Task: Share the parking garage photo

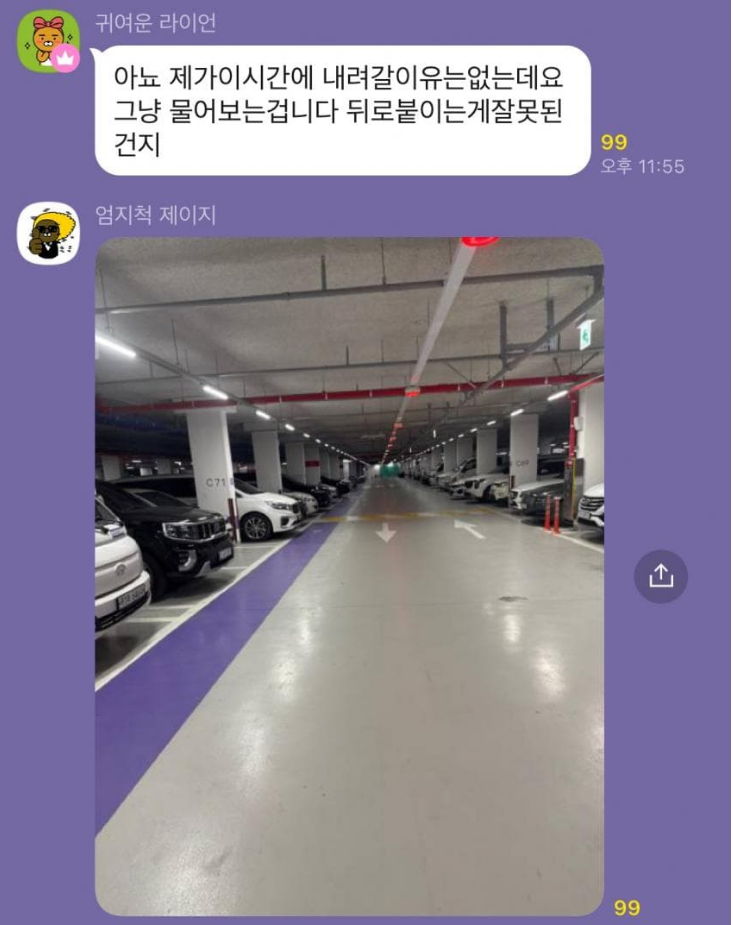Action: click(x=661, y=576)
